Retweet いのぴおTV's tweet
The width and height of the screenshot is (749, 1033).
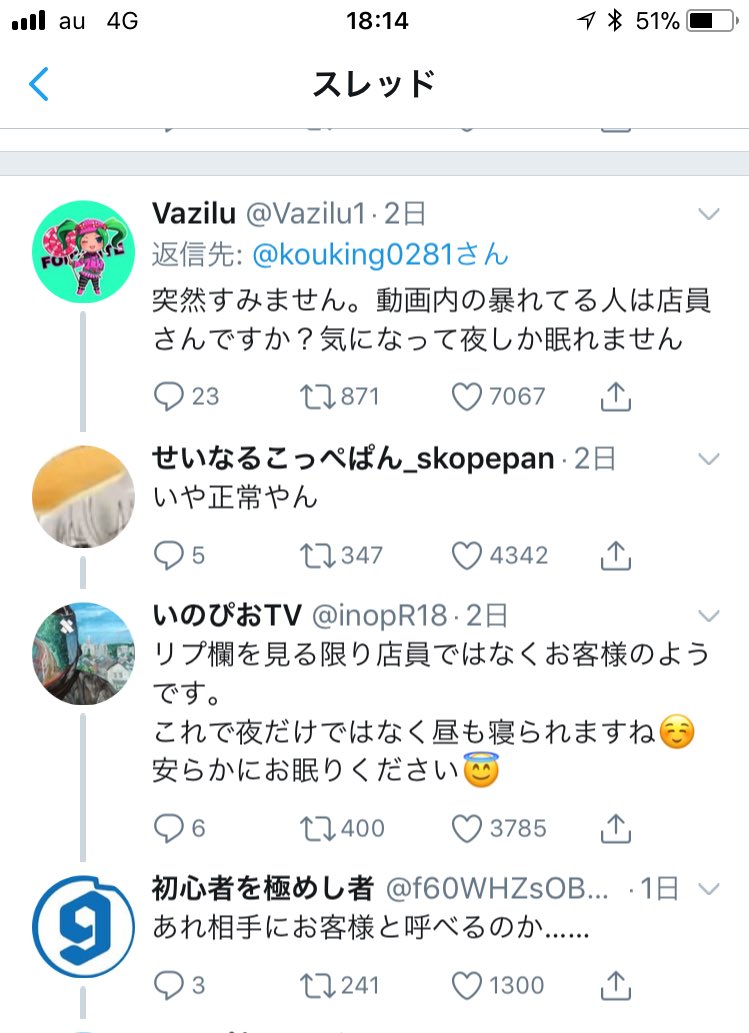(316, 828)
